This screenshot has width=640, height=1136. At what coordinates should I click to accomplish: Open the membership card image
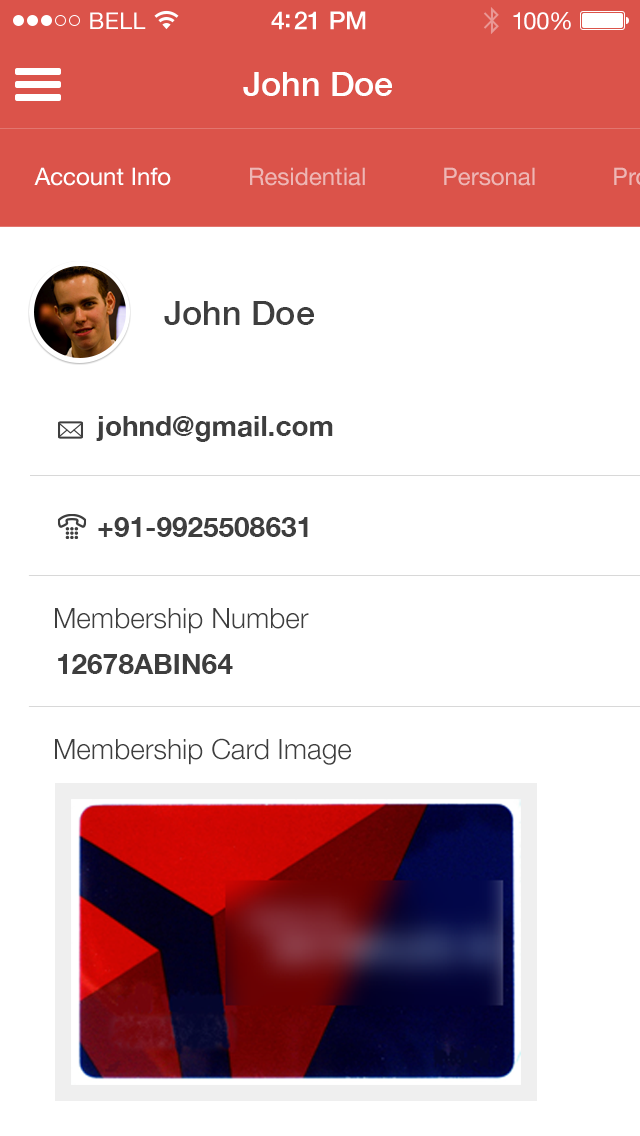(296, 942)
